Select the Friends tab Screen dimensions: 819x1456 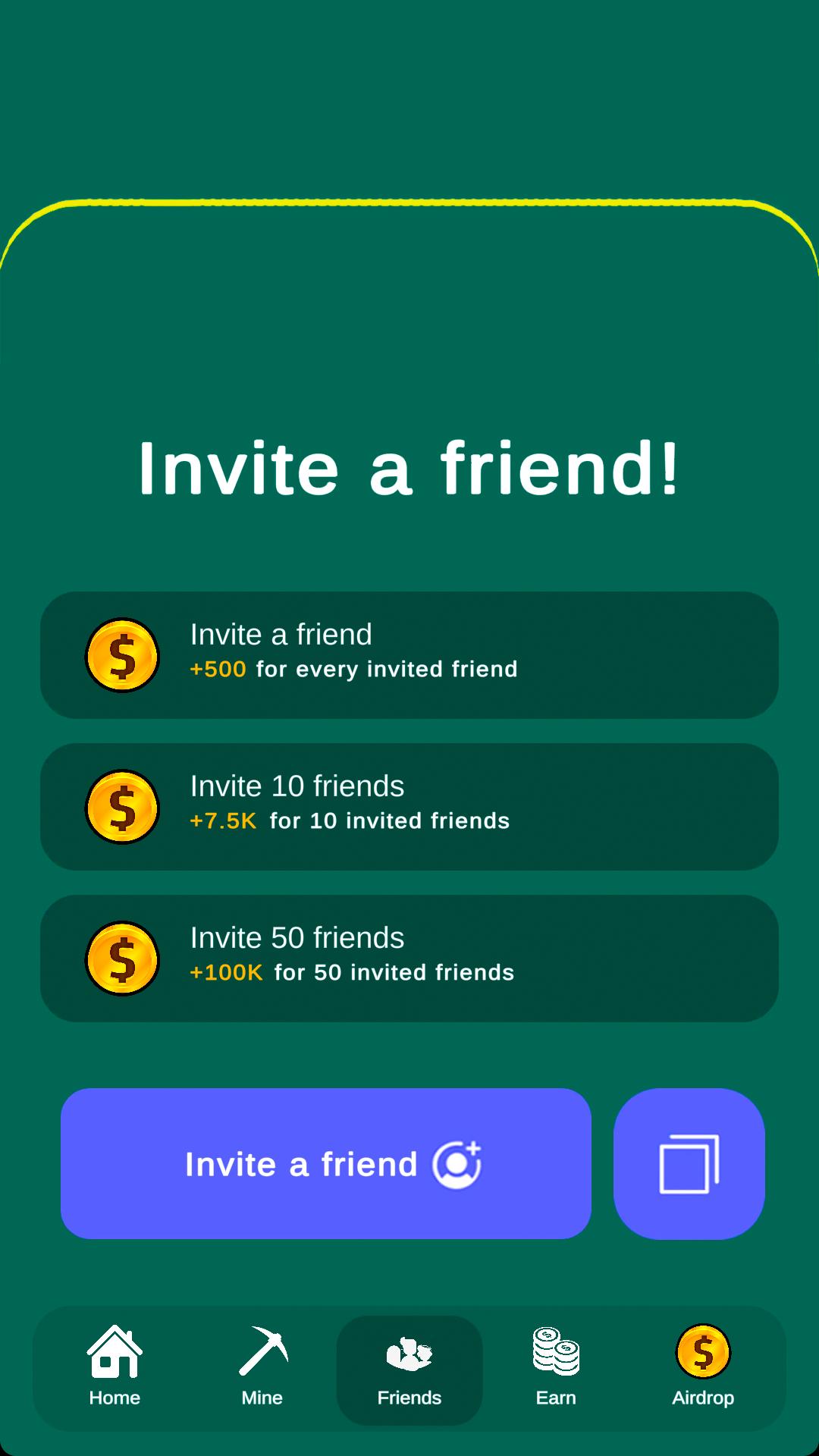pos(409,1370)
